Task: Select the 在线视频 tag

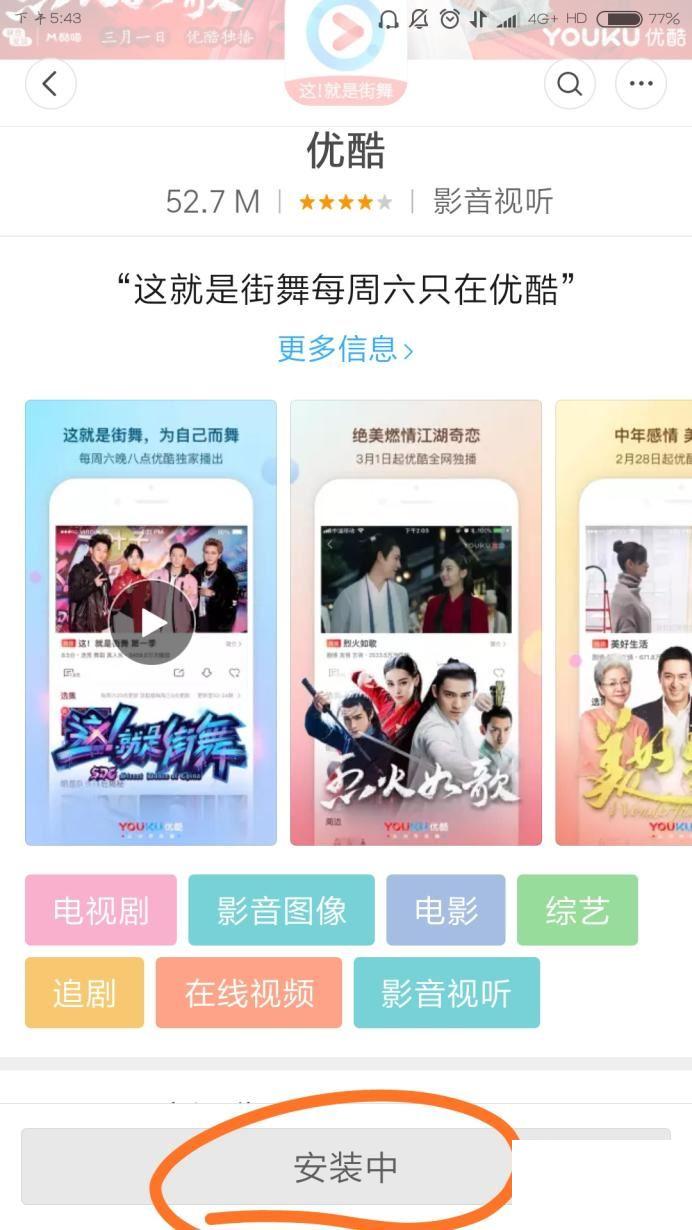Action: pyautogui.click(x=249, y=993)
